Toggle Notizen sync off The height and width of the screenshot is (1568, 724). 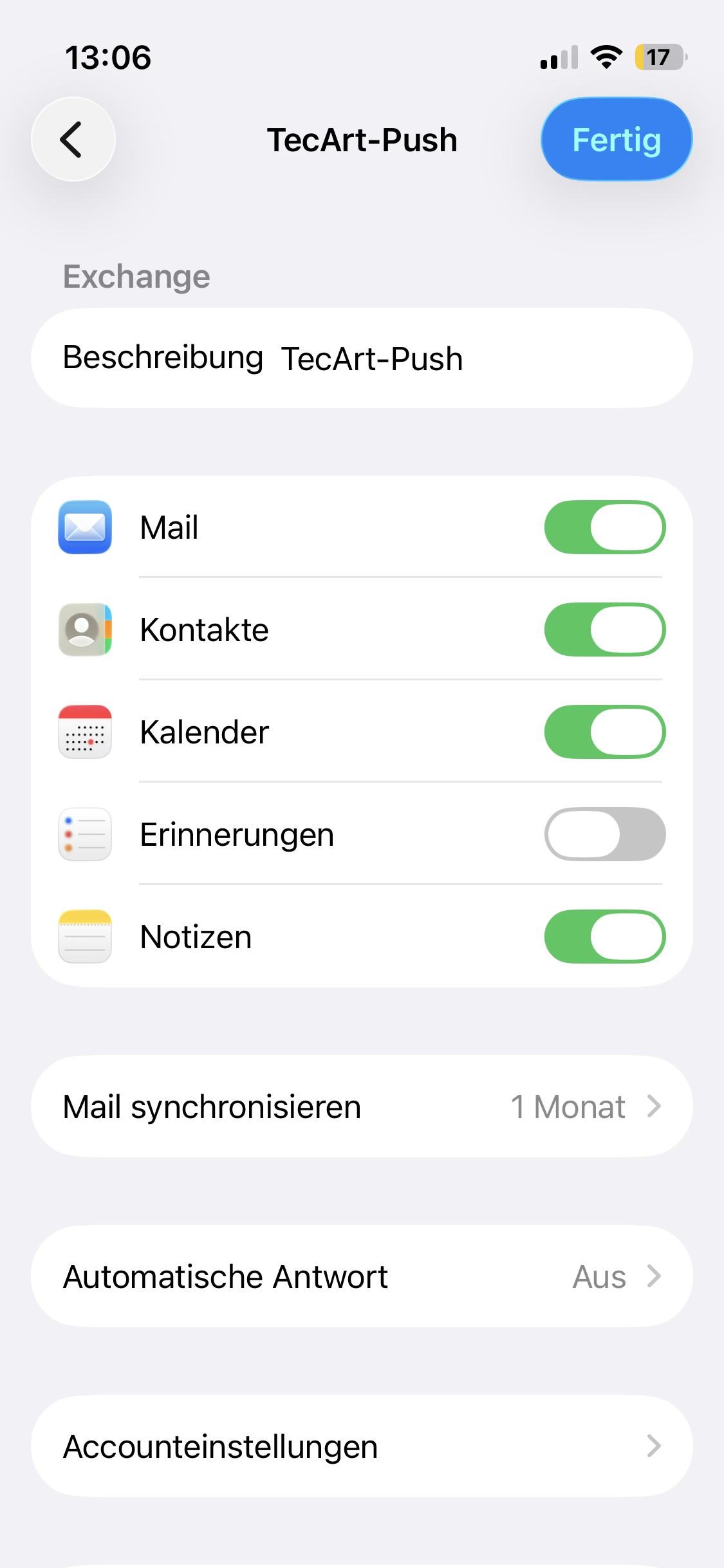[x=604, y=937]
